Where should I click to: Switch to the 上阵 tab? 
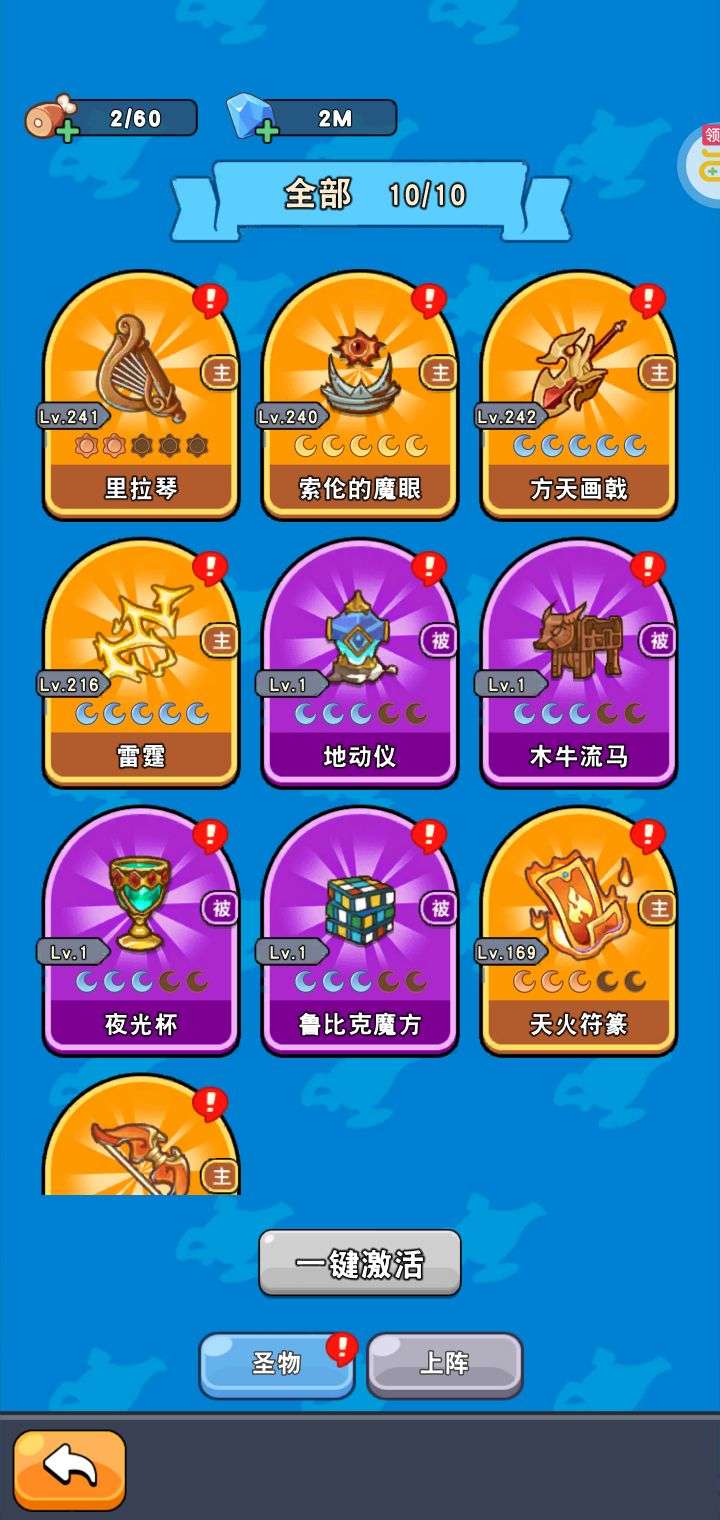pos(445,1363)
